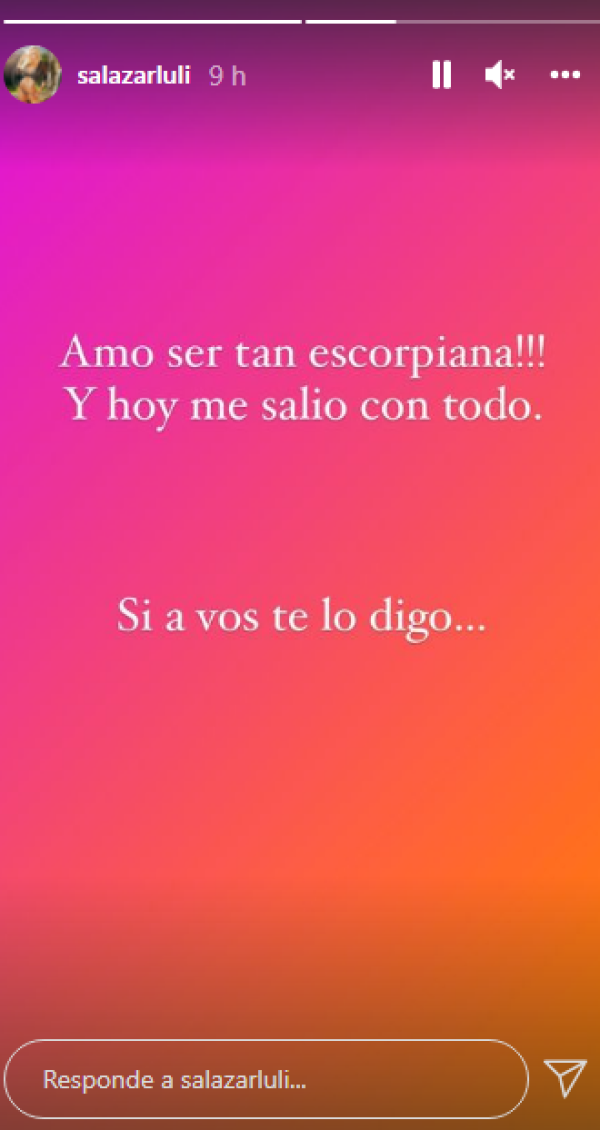The width and height of the screenshot is (600, 1130).
Task: Unmute the story audio
Action: [499, 75]
